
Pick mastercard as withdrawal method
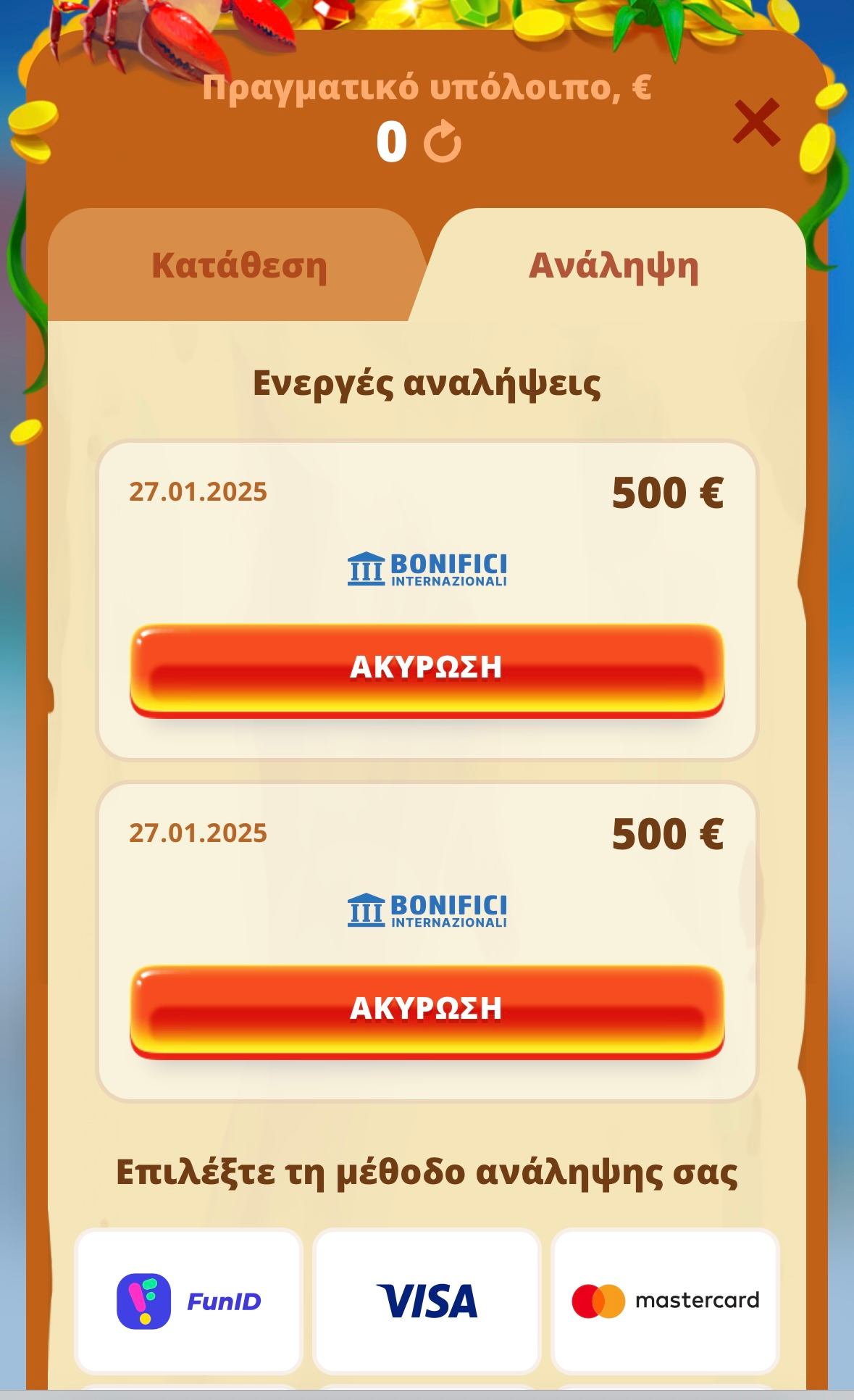665,1301
